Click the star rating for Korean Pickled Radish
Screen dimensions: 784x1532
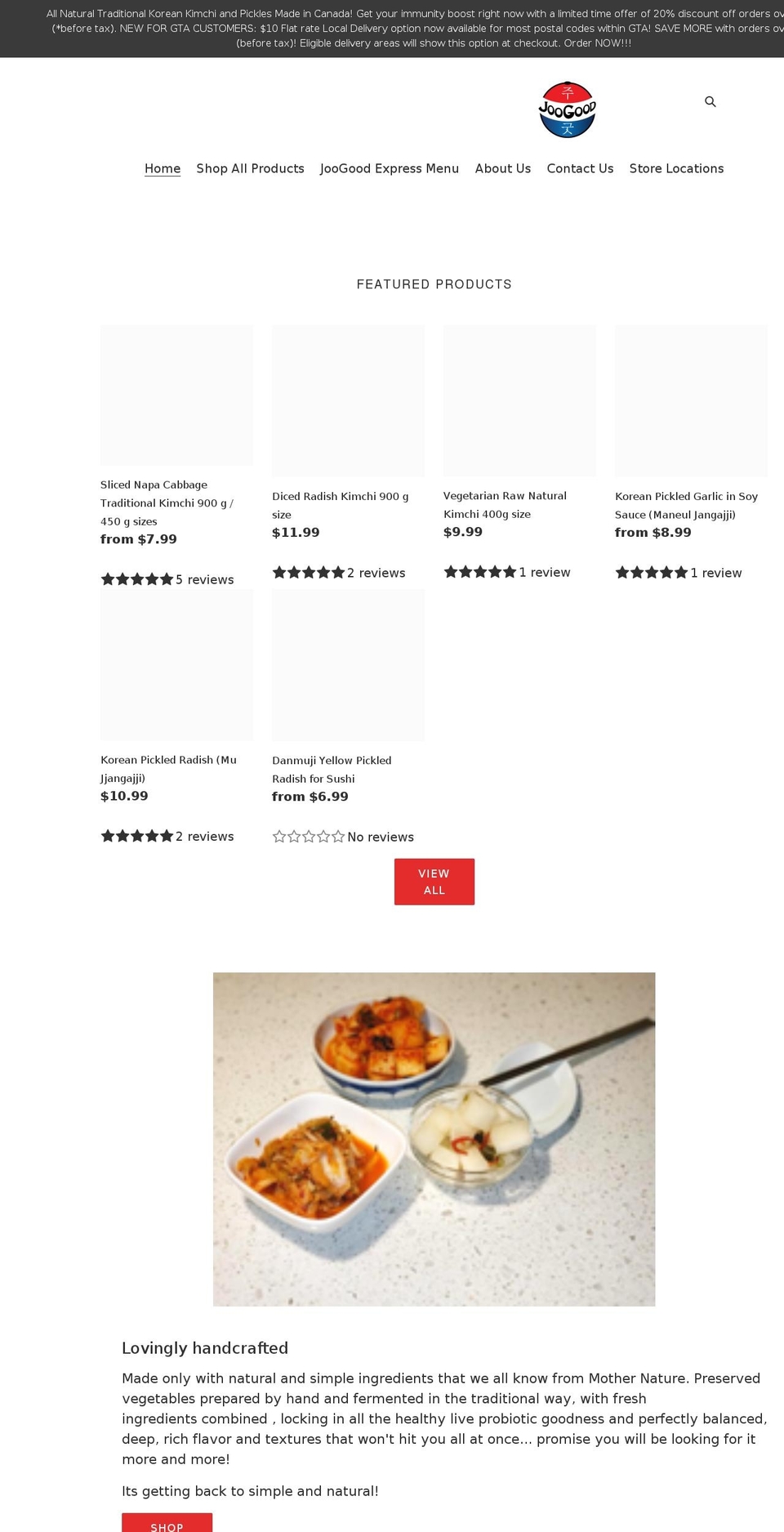(137, 835)
